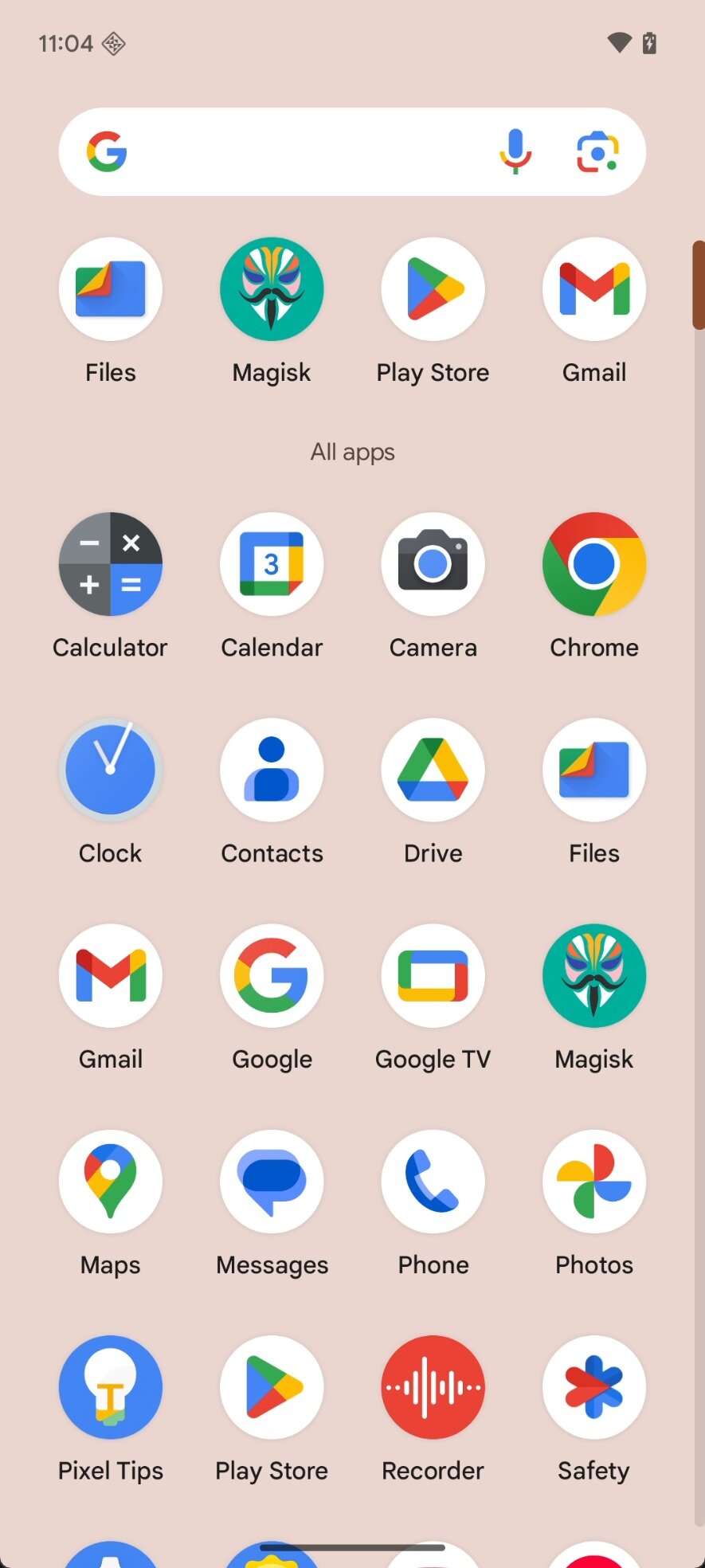Screen dimensions: 705x1568
Task: Open the Clock app
Action: pyautogui.click(x=111, y=770)
